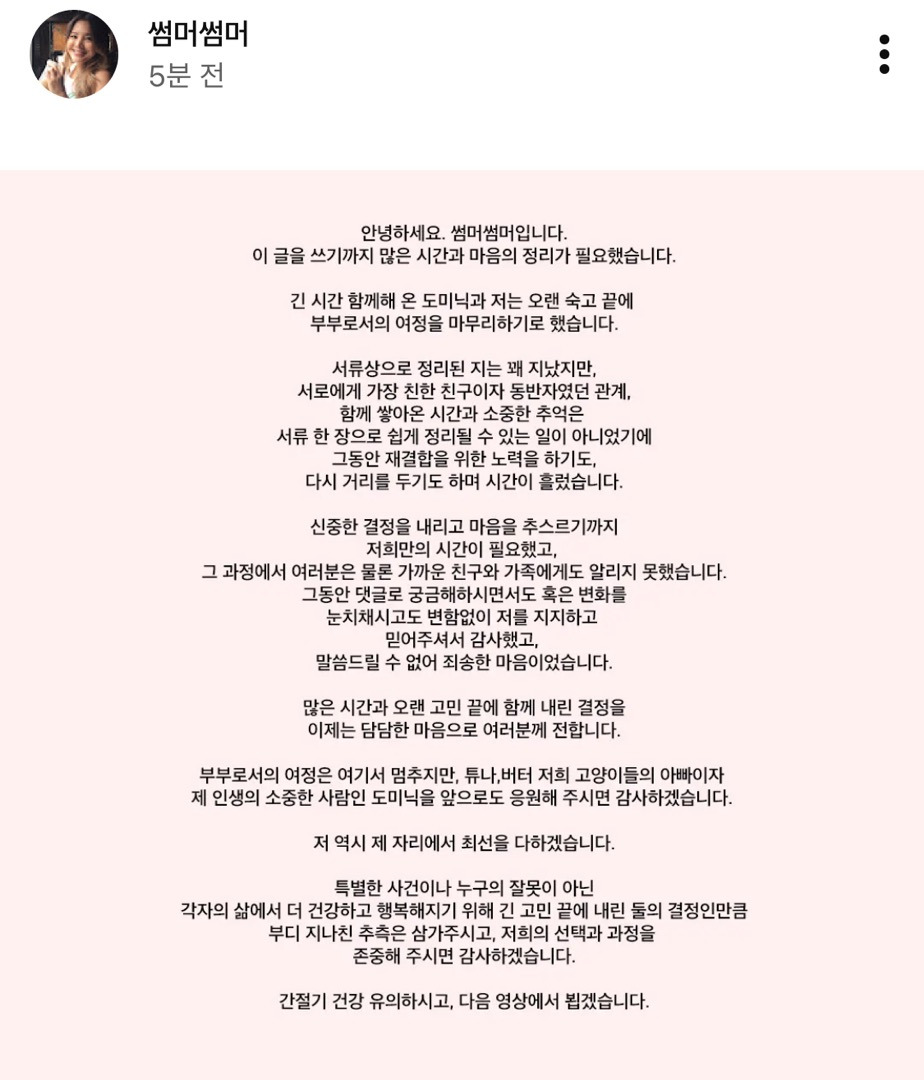The image size is (924, 1080).
Task: Select the closing line 다음 영상에서 뵙겠습니다
Action: (x=462, y=999)
